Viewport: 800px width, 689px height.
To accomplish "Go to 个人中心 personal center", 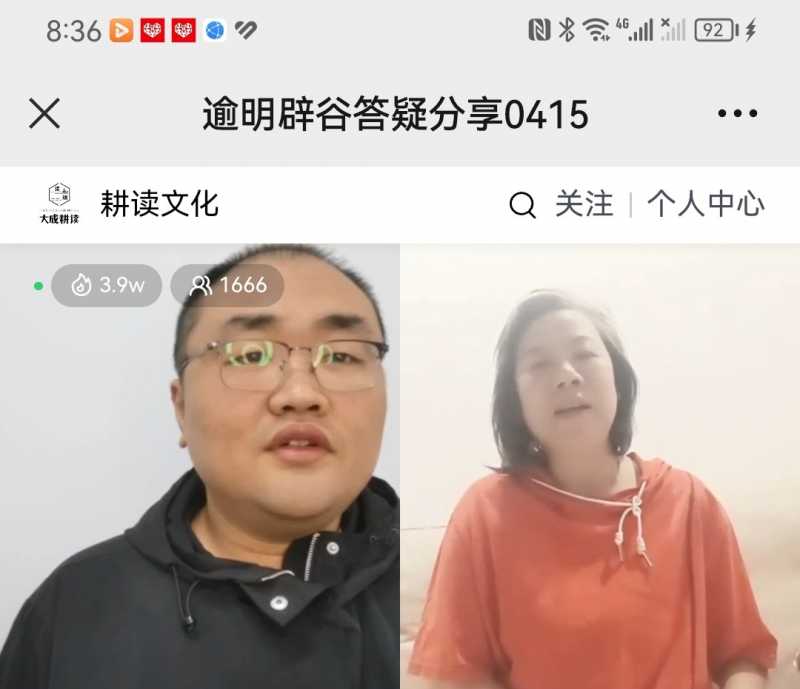I will pos(705,205).
